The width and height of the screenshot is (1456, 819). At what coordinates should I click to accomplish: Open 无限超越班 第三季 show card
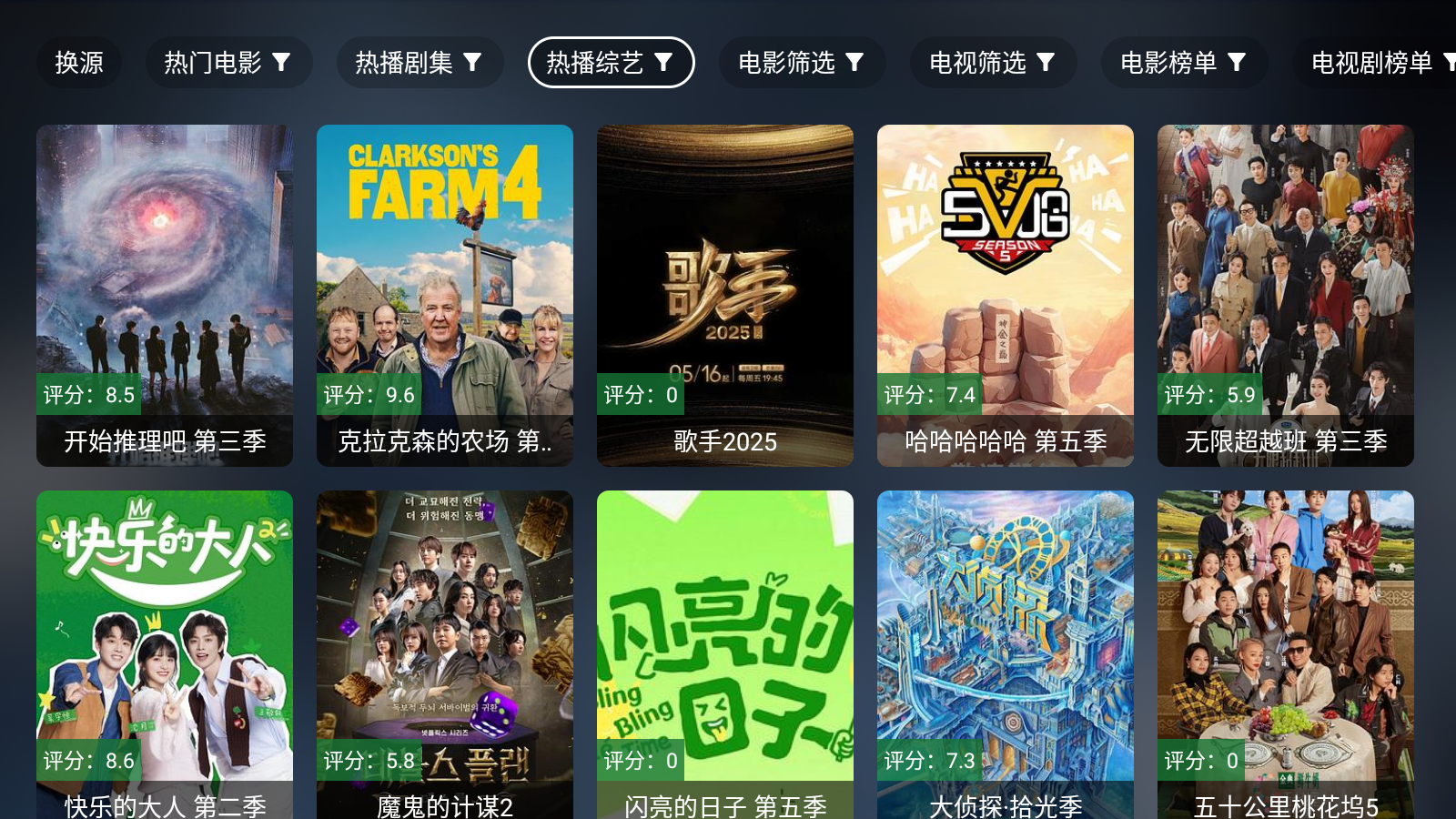click(1286, 296)
